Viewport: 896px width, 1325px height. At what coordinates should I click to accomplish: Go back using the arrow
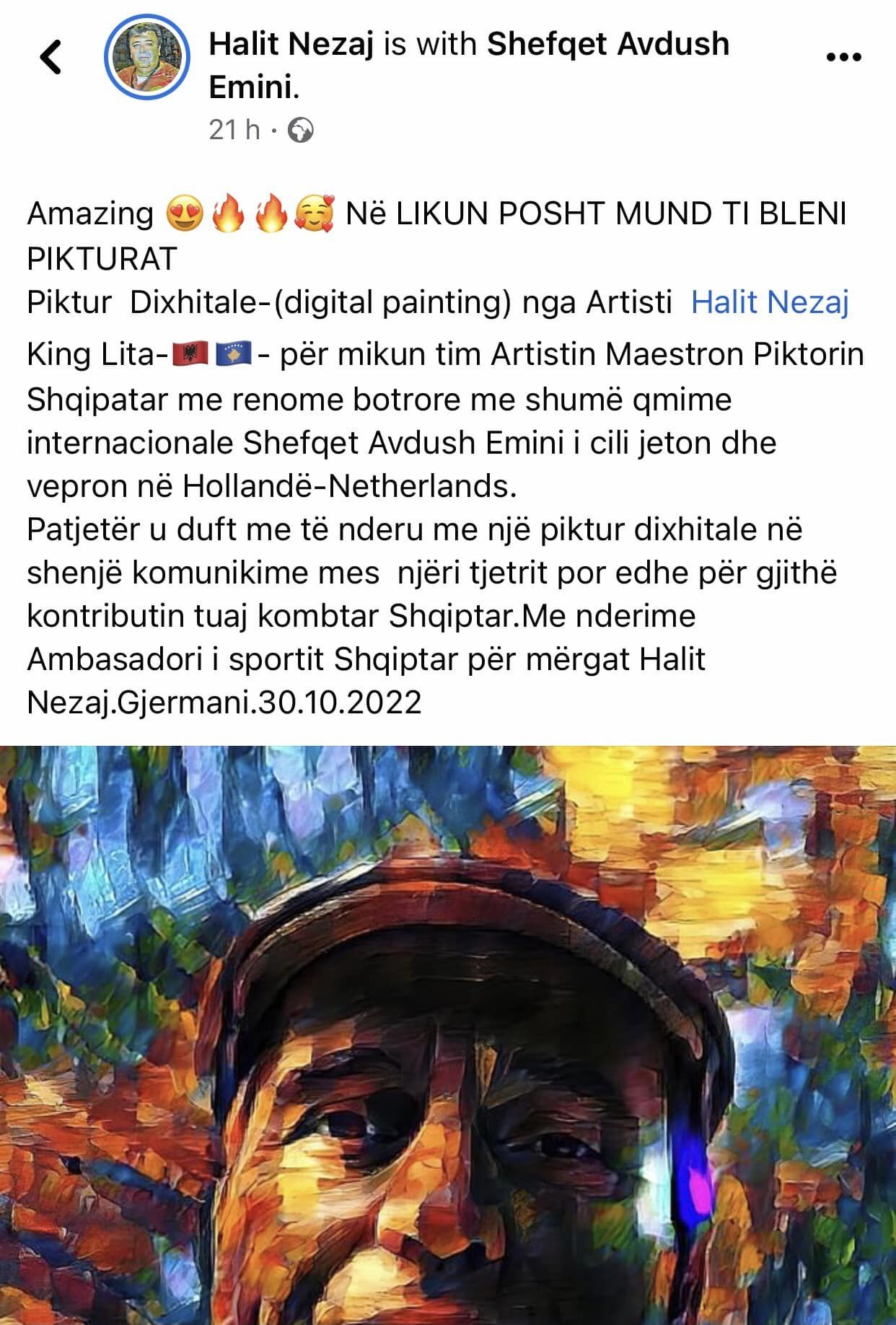pyautogui.click(x=50, y=57)
